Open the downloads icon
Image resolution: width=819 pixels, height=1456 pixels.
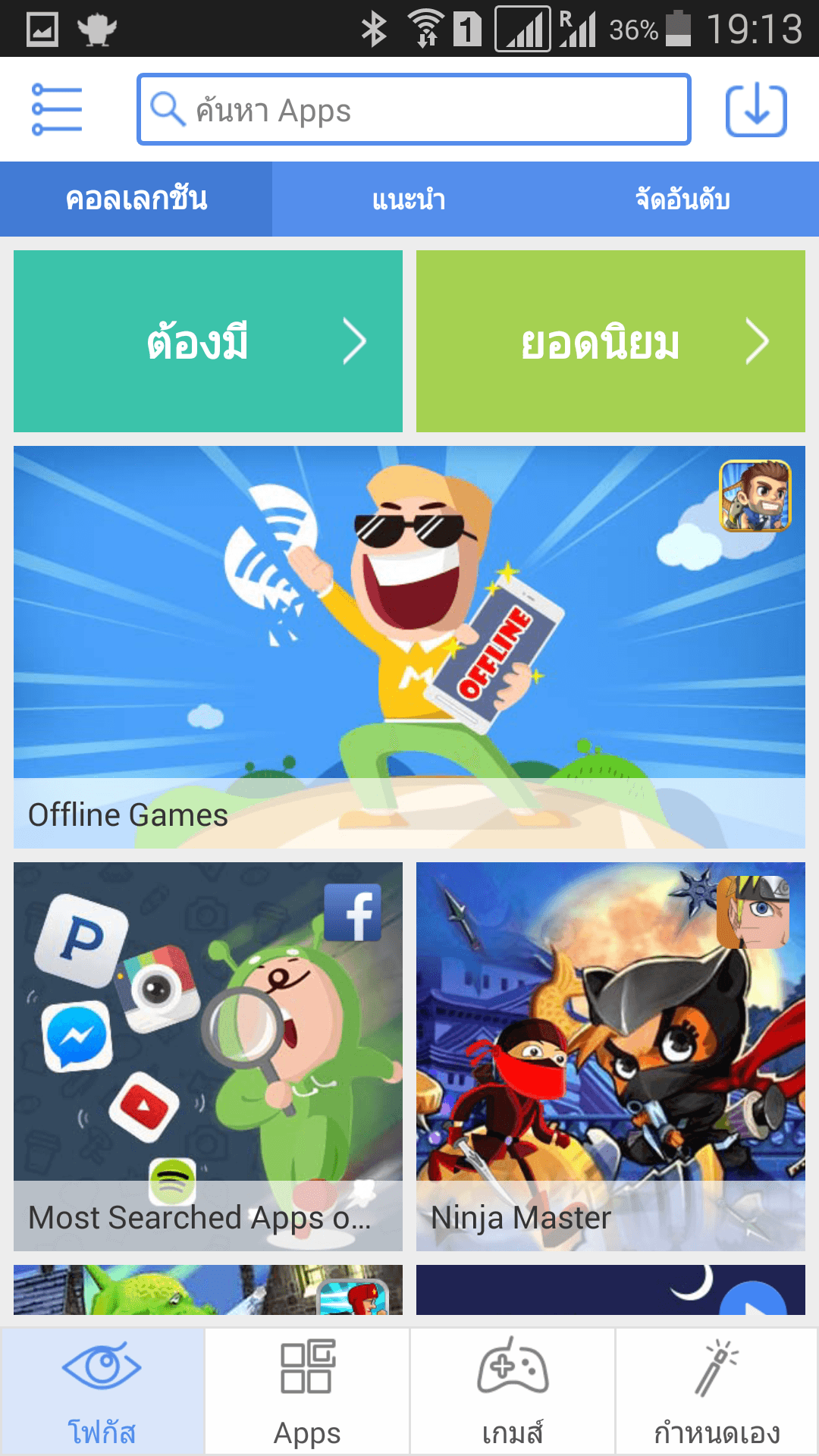tap(756, 111)
